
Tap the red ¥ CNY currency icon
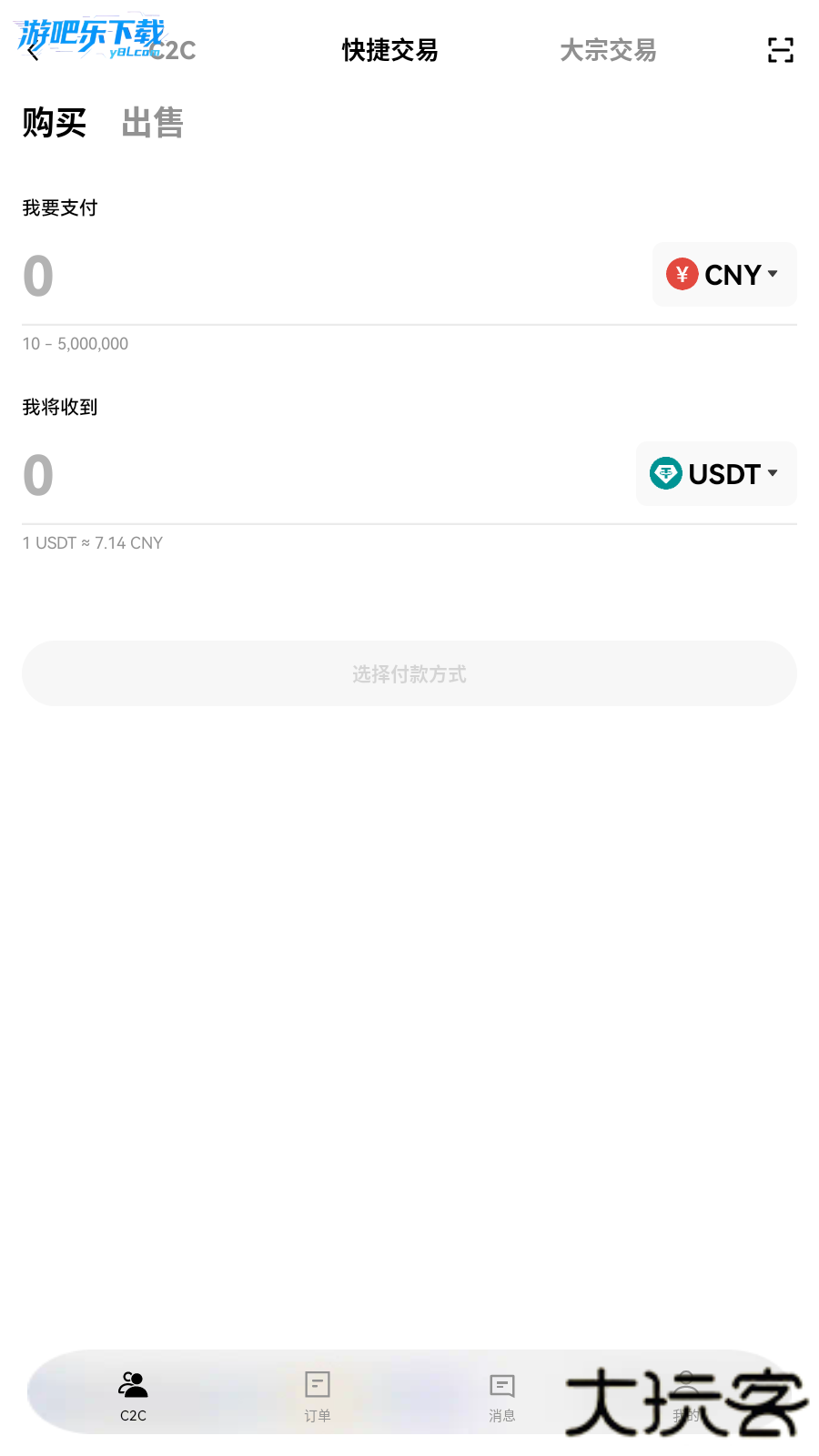(x=682, y=274)
